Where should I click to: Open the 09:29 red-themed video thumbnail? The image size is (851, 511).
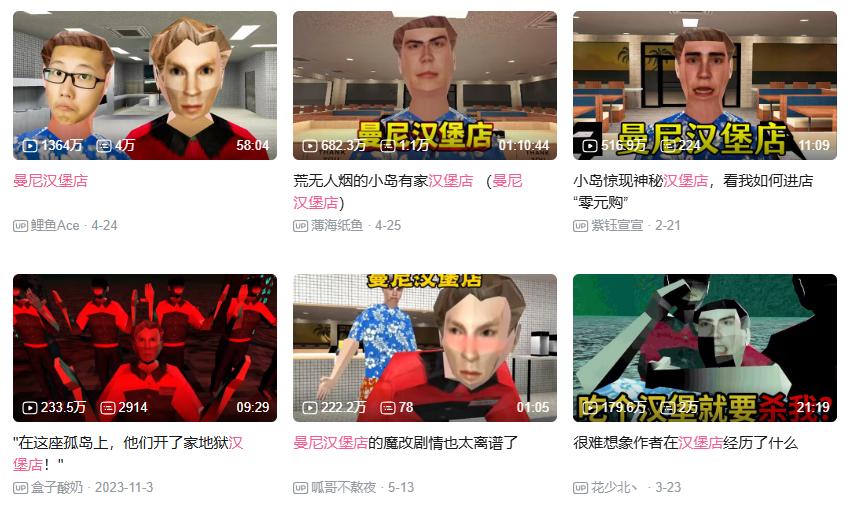(144, 348)
